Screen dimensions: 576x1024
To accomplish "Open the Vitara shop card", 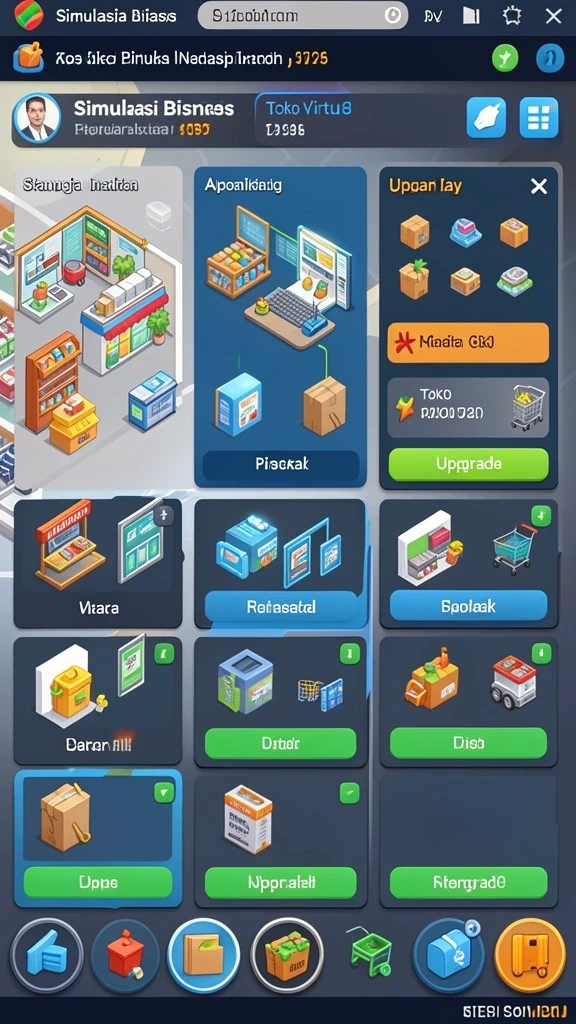I will tap(98, 564).
